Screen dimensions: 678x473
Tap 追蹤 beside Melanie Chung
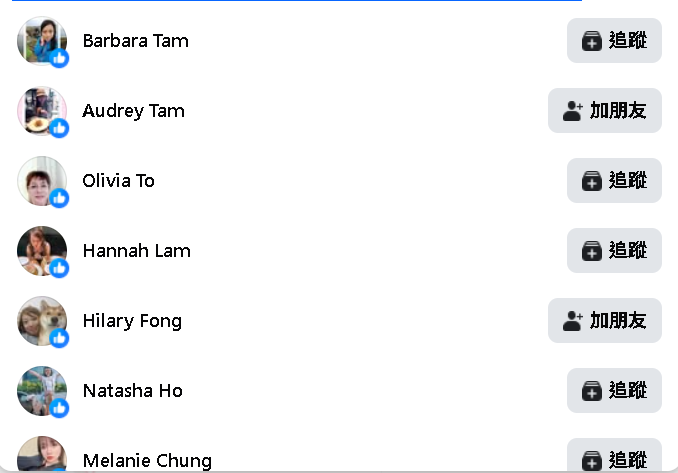coord(614,458)
